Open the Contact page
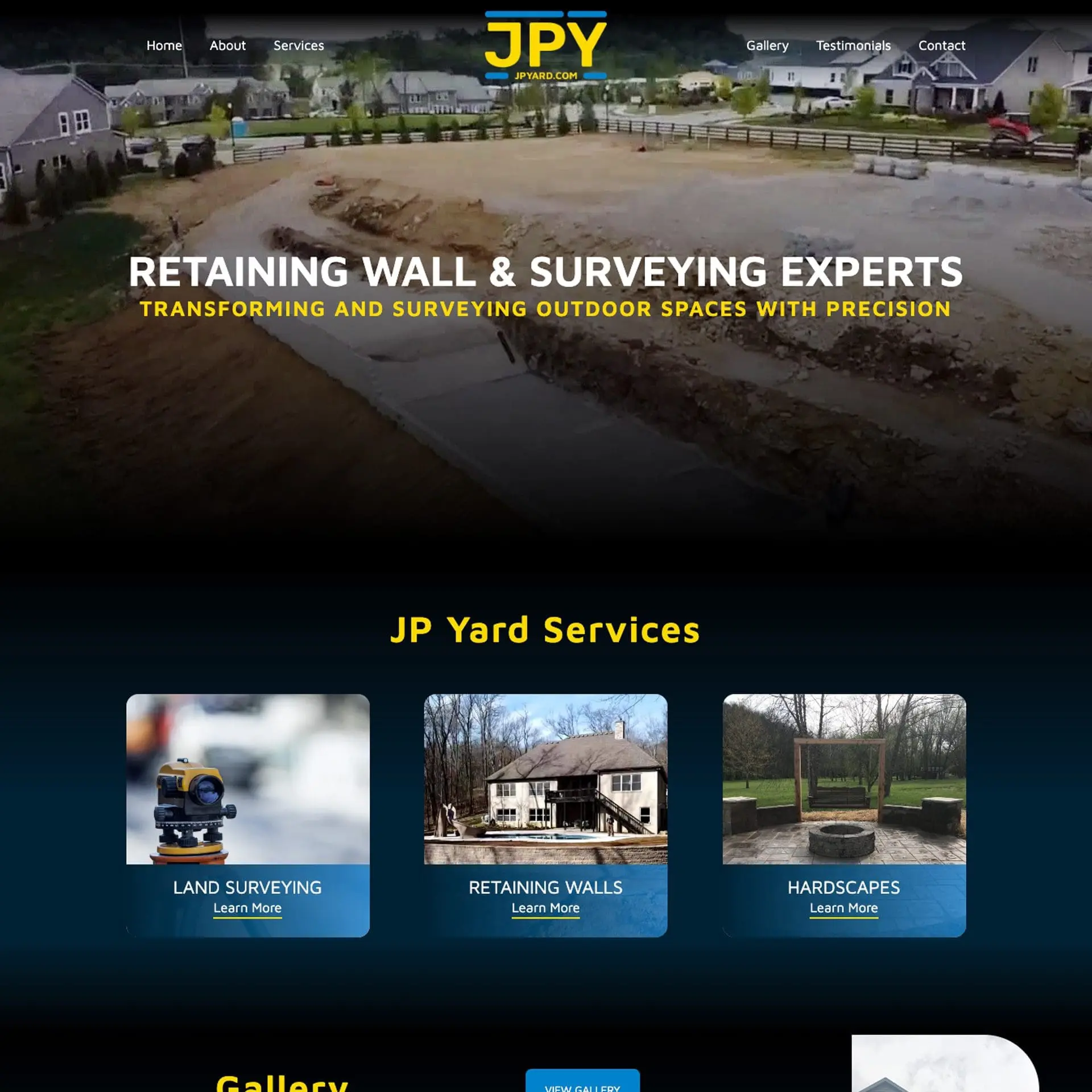This screenshot has height=1092, width=1092. pyautogui.click(x=942, y=45)
